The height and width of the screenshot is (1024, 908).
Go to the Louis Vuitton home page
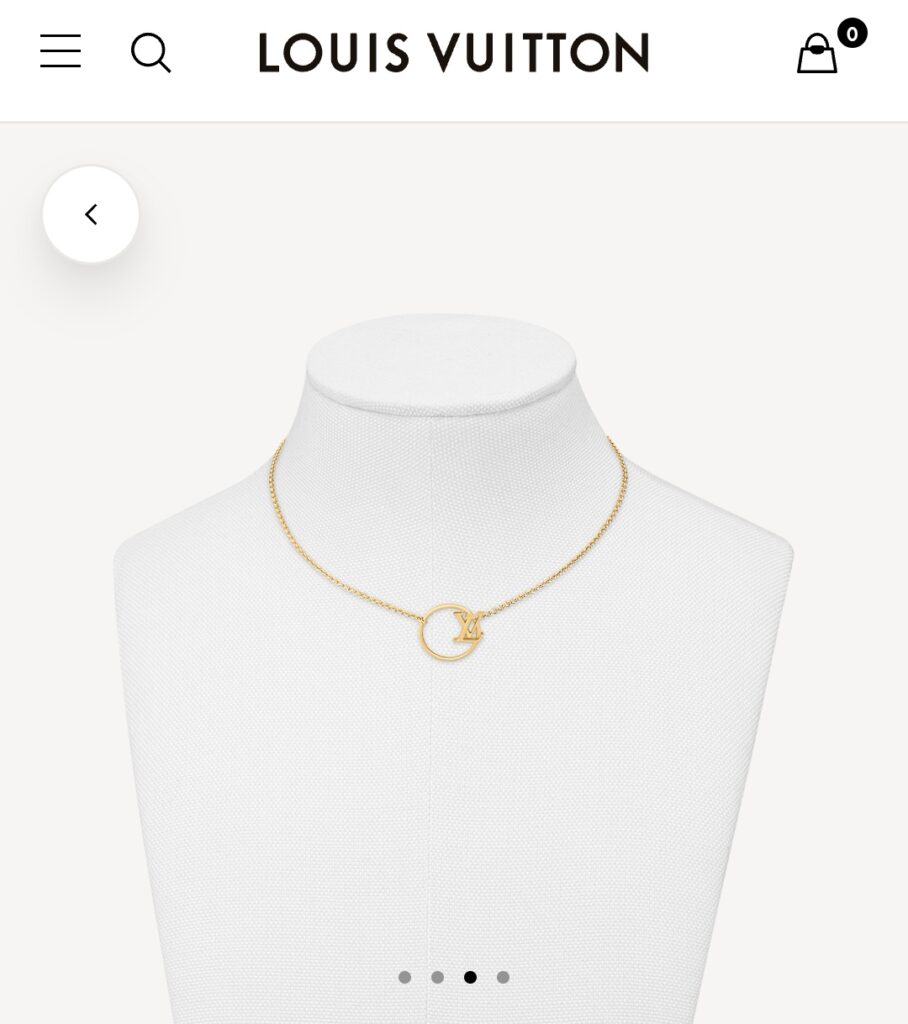[453, 52]
